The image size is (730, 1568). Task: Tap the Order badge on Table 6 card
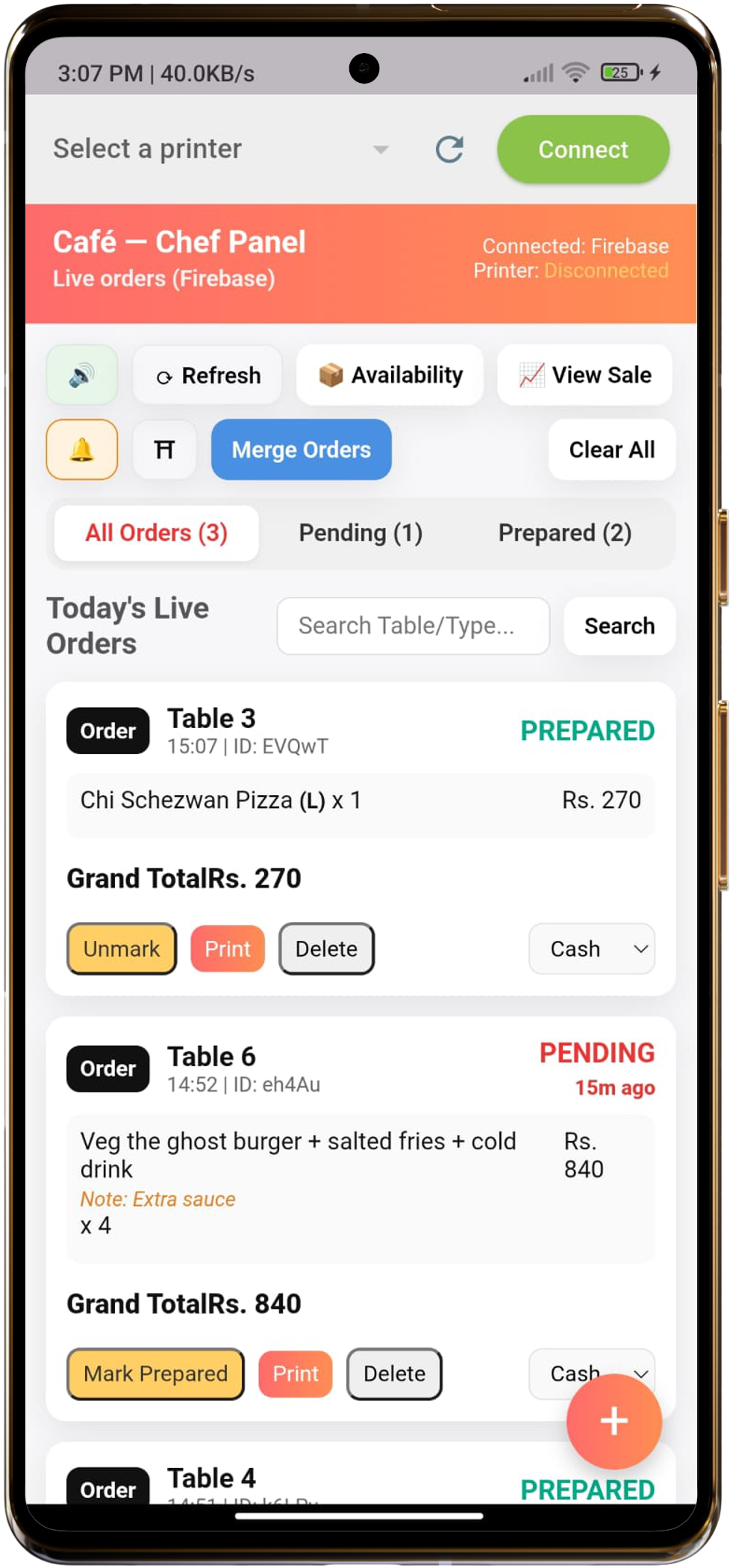coord(107,1068)
